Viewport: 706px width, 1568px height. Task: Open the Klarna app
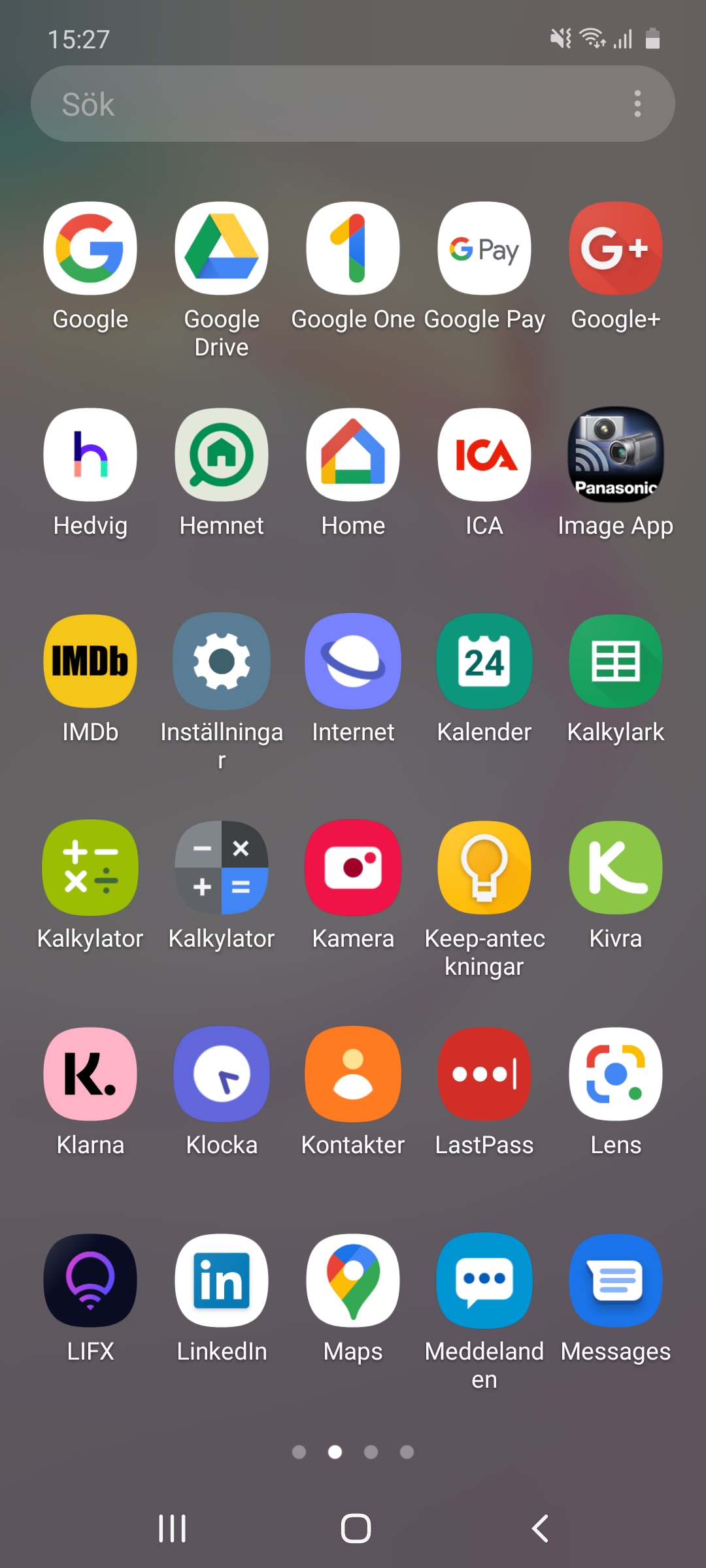[x=90, y=1074]
